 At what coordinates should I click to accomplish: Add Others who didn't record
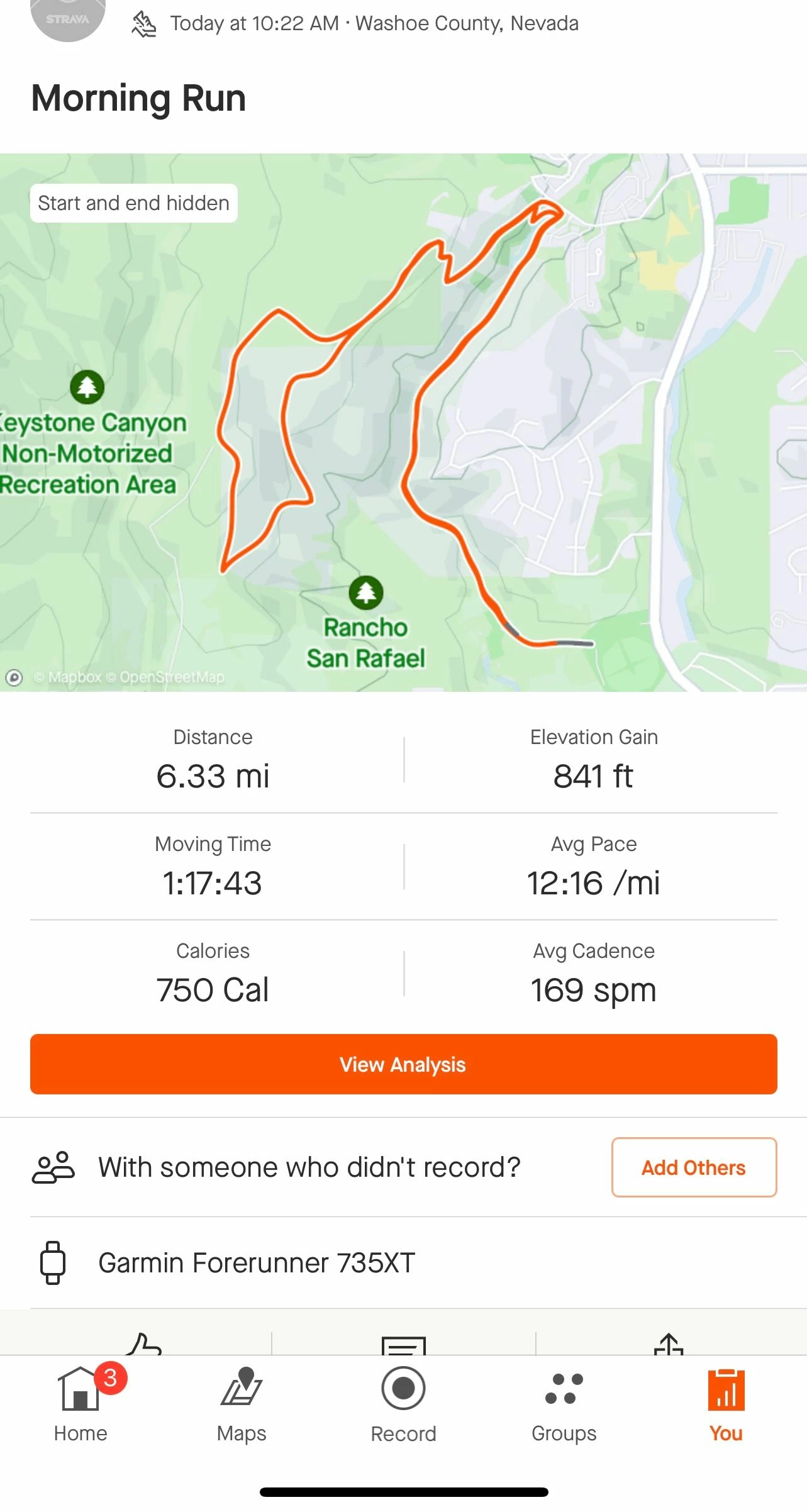694,1167
